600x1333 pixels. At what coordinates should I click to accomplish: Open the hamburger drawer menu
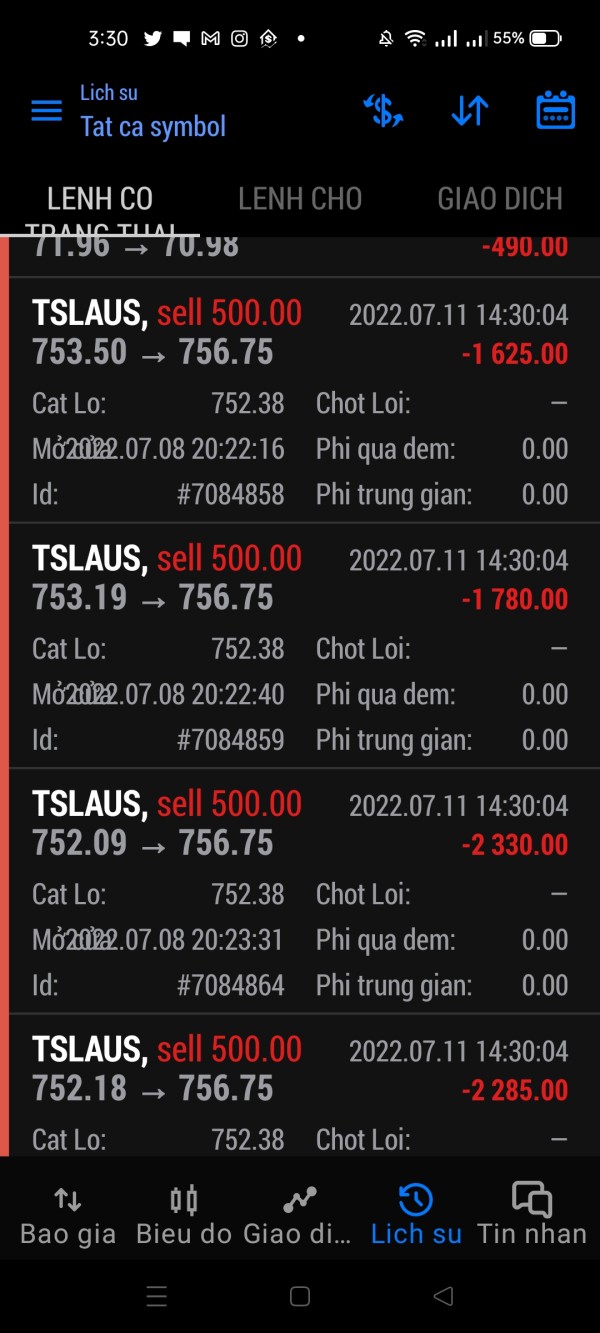(46, 111)
